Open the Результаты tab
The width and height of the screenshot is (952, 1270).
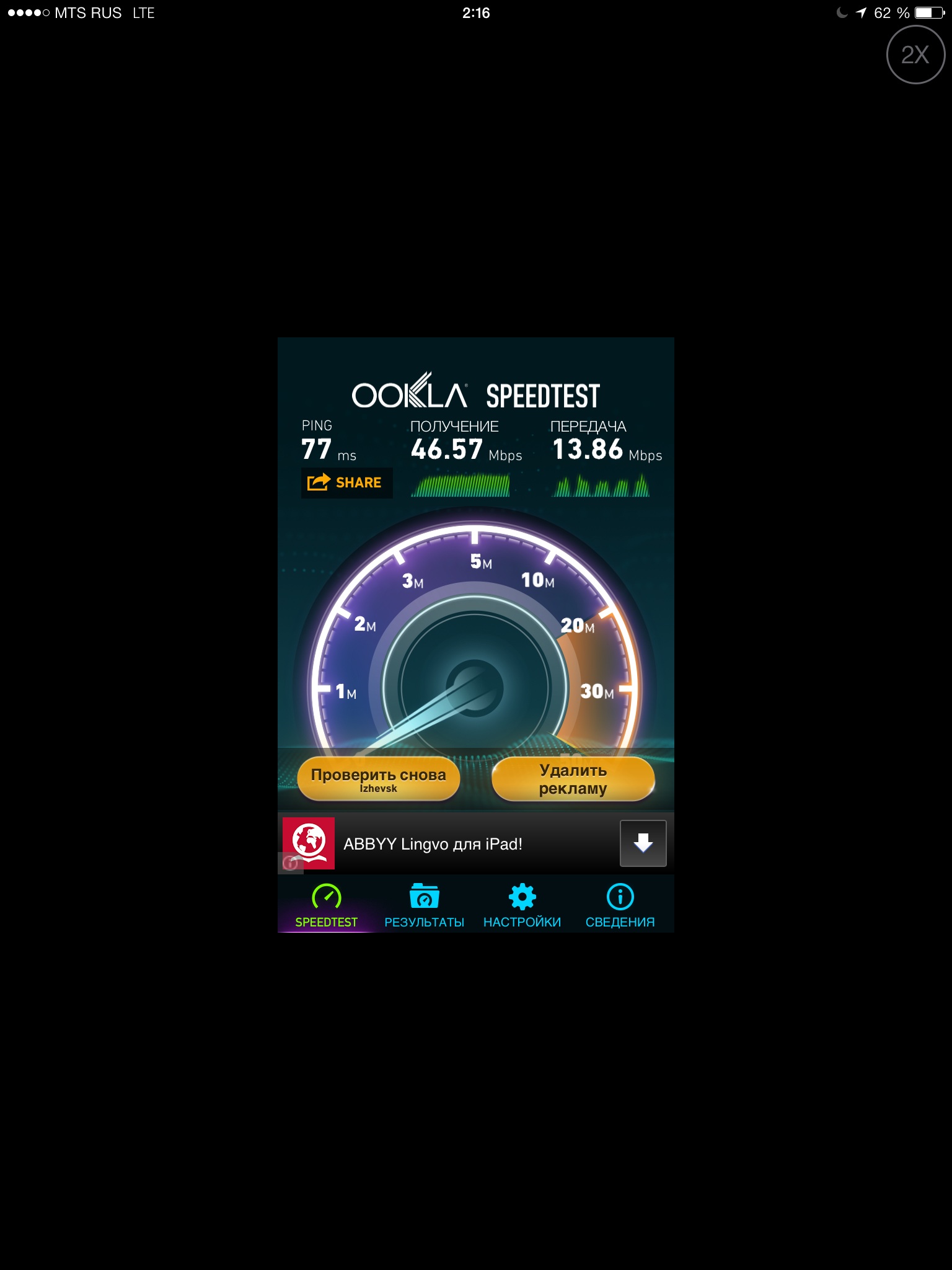click(425, 905)
